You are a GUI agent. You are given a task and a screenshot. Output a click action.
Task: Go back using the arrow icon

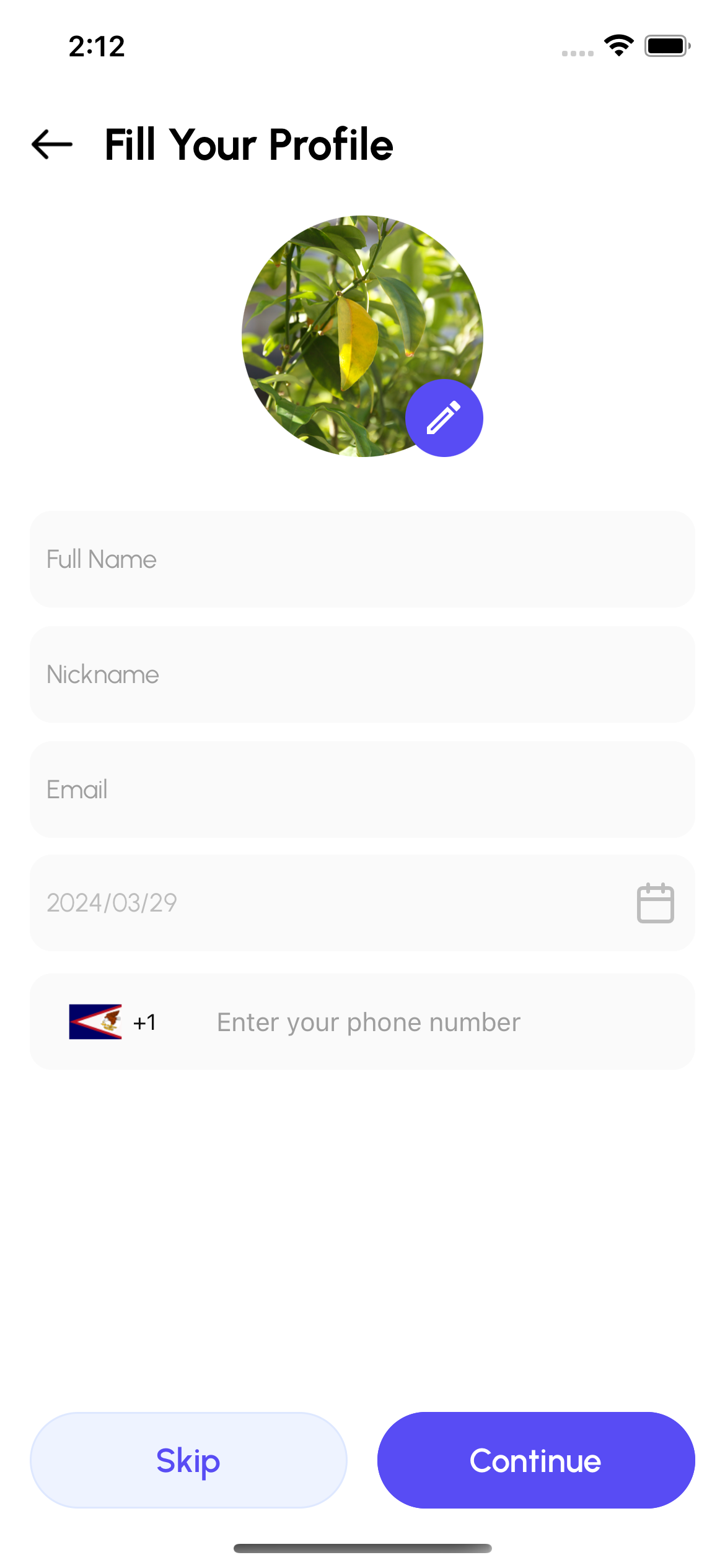(52, 144)
